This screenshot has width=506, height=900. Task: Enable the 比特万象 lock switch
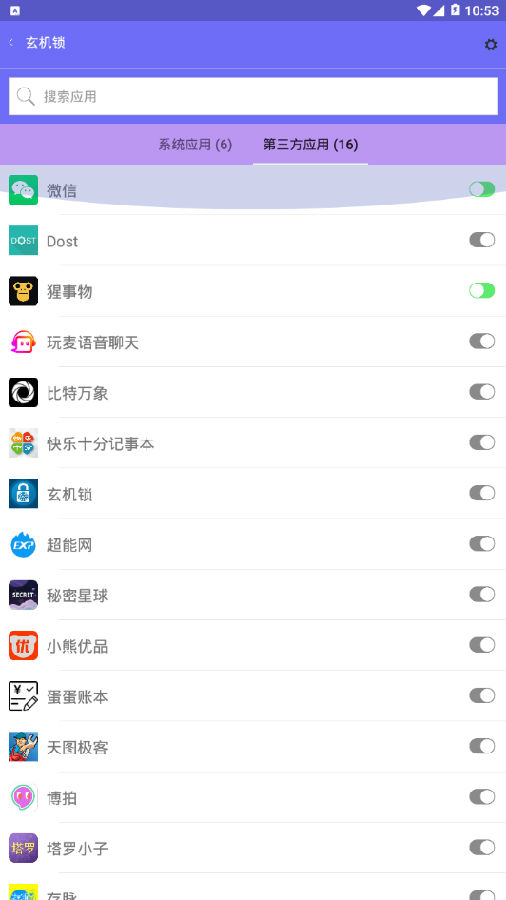point(482,392)
